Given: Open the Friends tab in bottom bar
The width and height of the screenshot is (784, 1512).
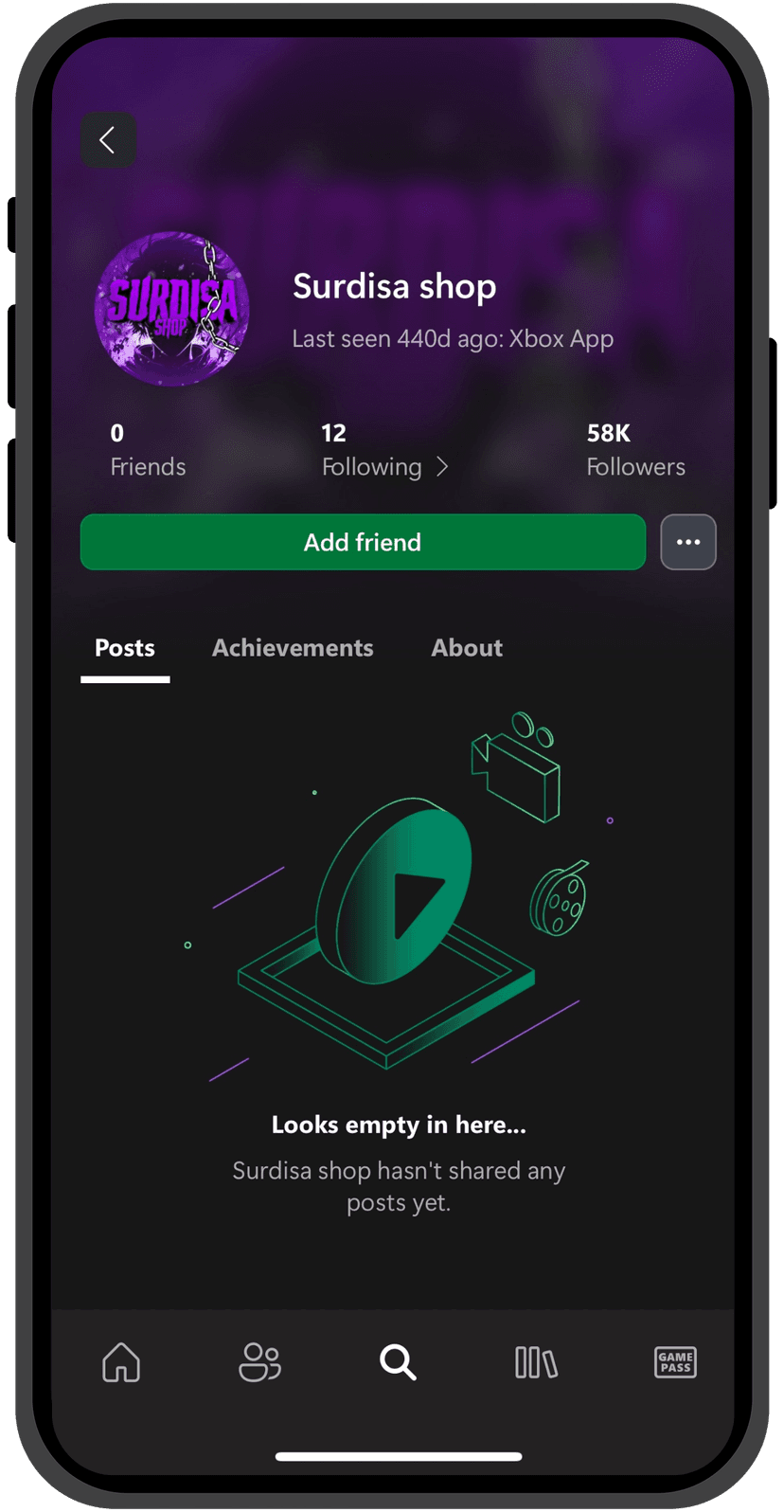Looking at the screenshot, I should pyautogui.click(x=259, y=1362).
